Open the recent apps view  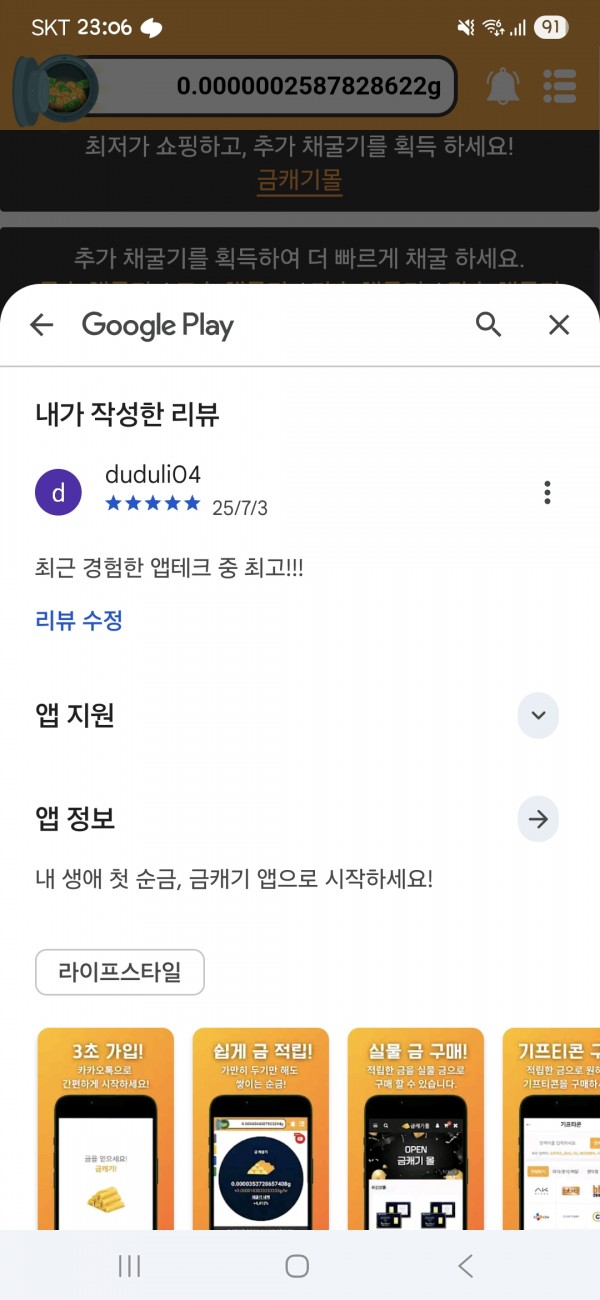(x=129, y=1266)
